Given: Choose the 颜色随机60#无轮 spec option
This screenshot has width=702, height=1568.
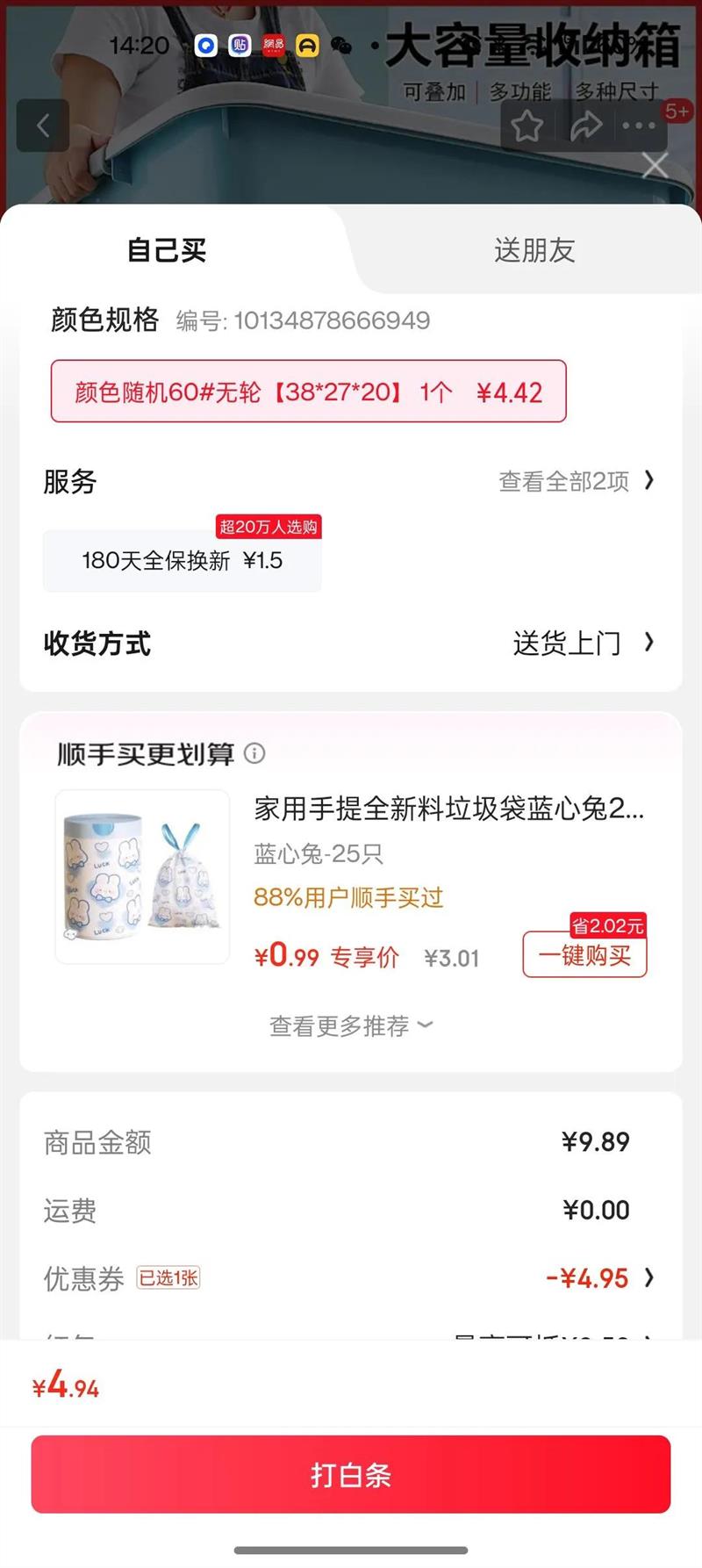Looking at the screenshot, I should (x=308, y=392).
